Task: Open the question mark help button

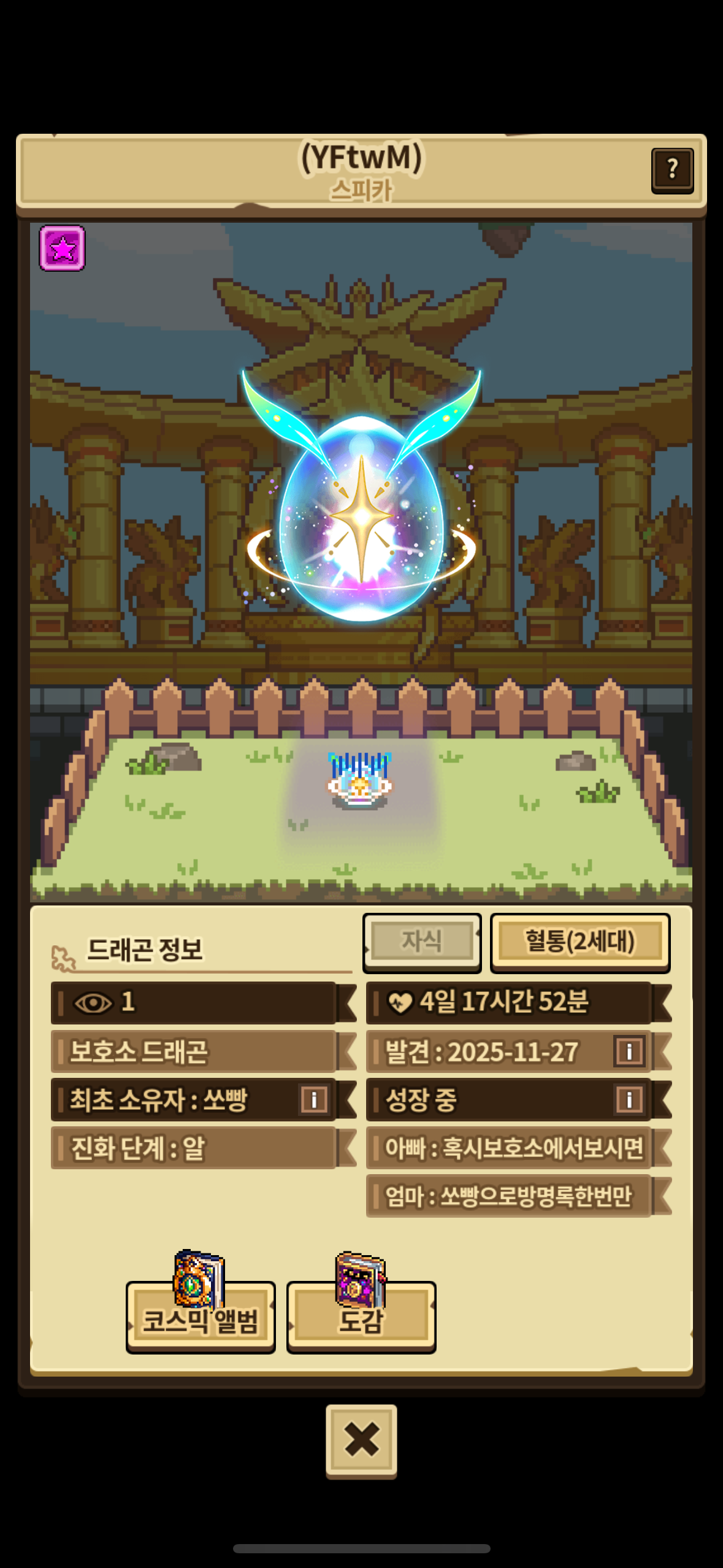Action: click(x=672, y=170)
